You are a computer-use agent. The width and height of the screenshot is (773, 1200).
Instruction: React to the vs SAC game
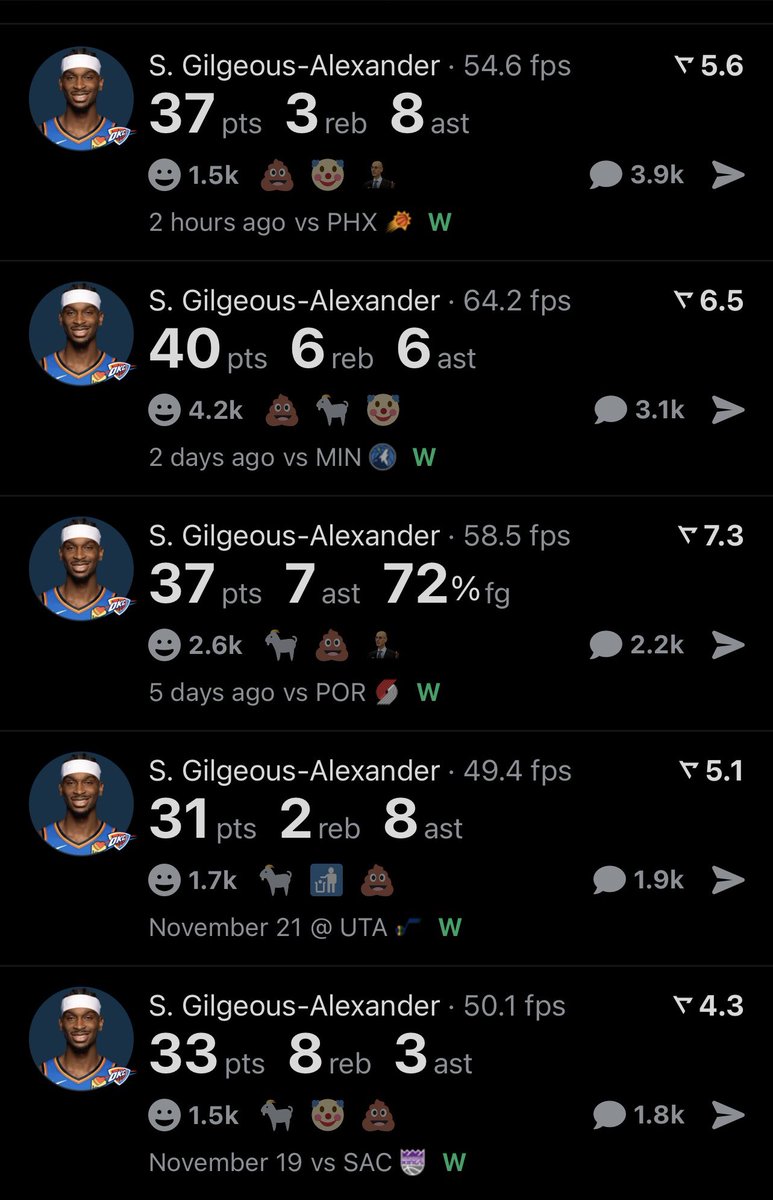[164, 1115]
